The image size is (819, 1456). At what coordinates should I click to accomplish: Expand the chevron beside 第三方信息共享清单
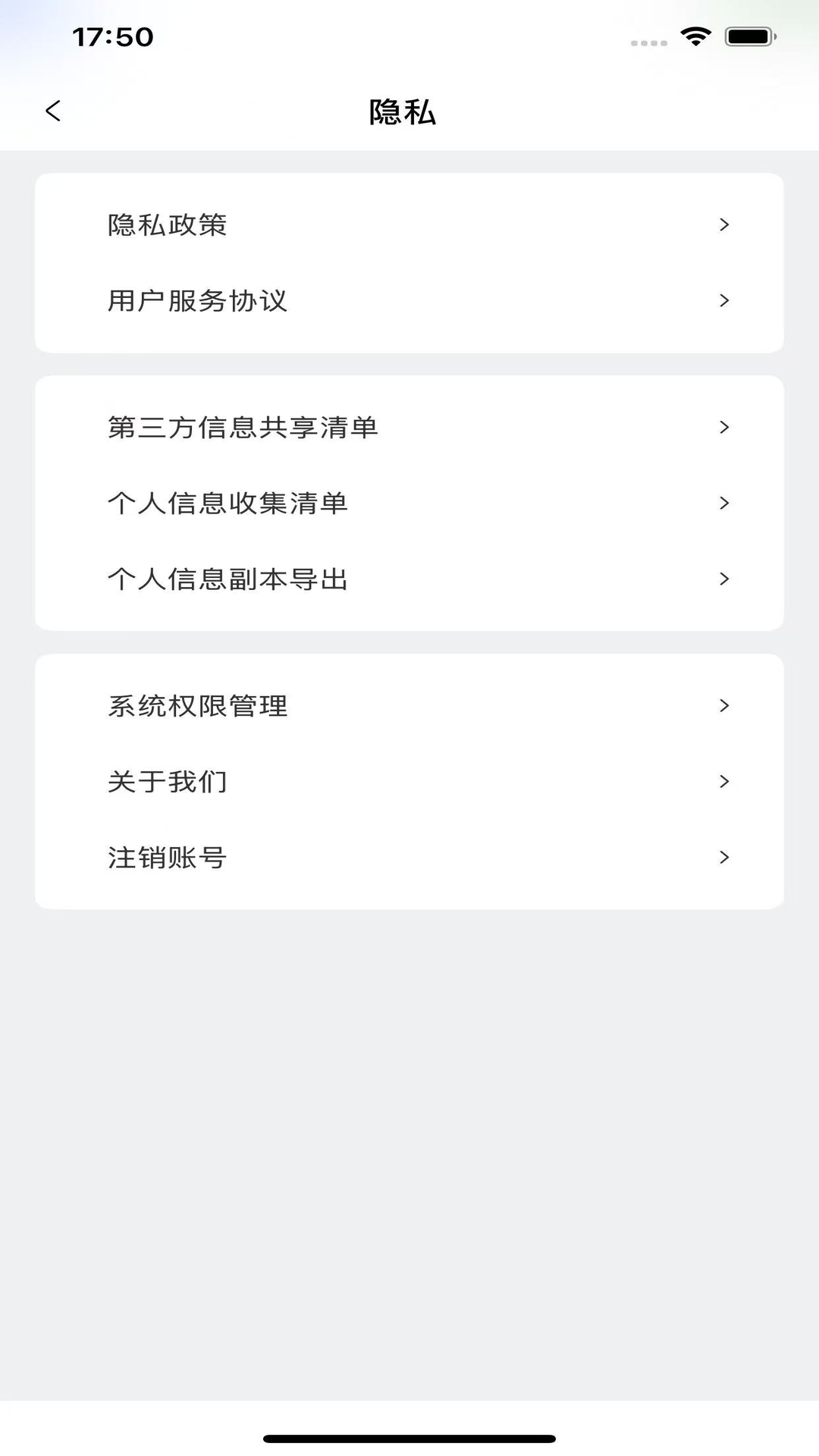724,427
